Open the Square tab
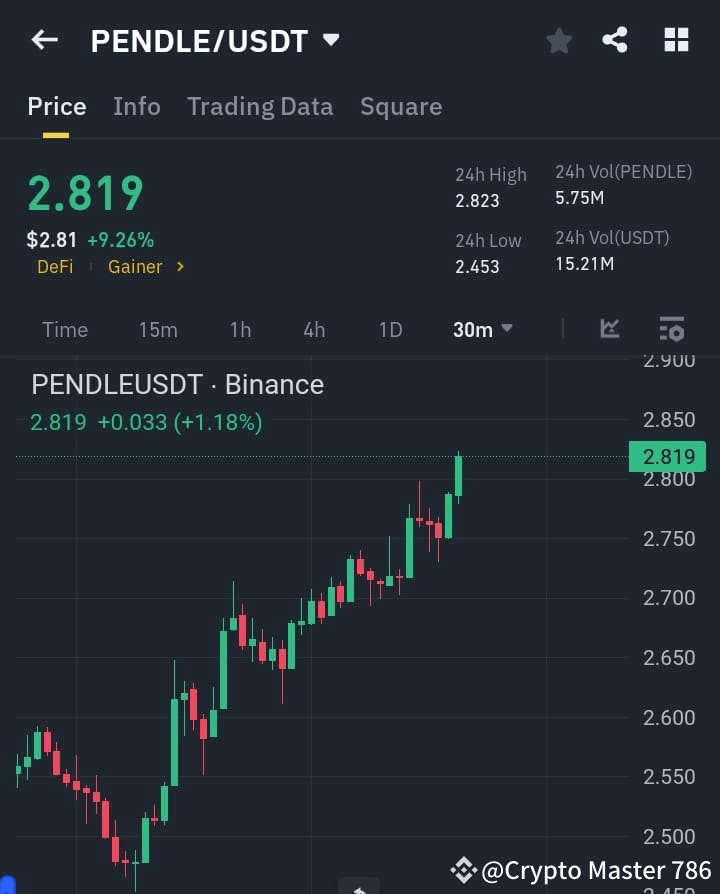The image size is (720, 894). tap(401, 106)
